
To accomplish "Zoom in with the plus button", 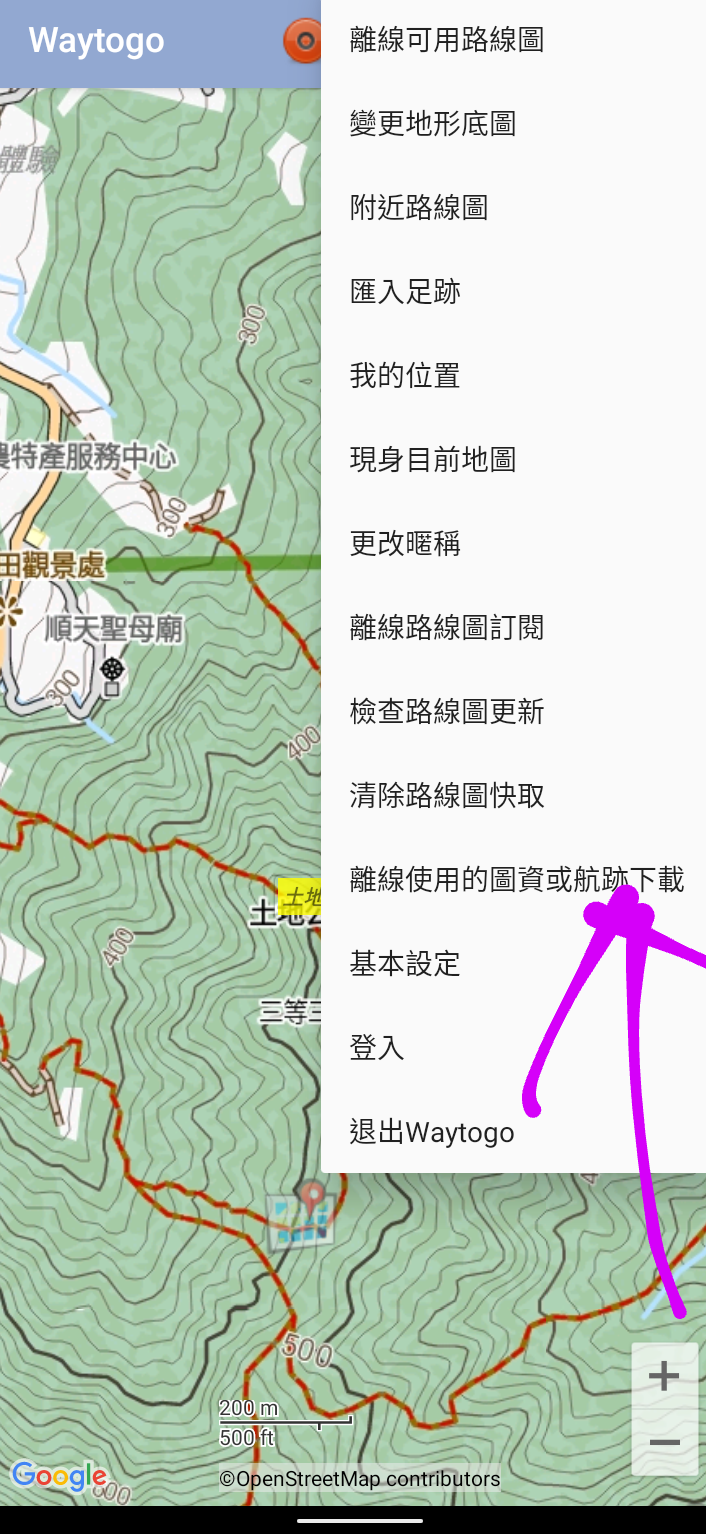I will pyautogui.click(x=665, y=1377).
